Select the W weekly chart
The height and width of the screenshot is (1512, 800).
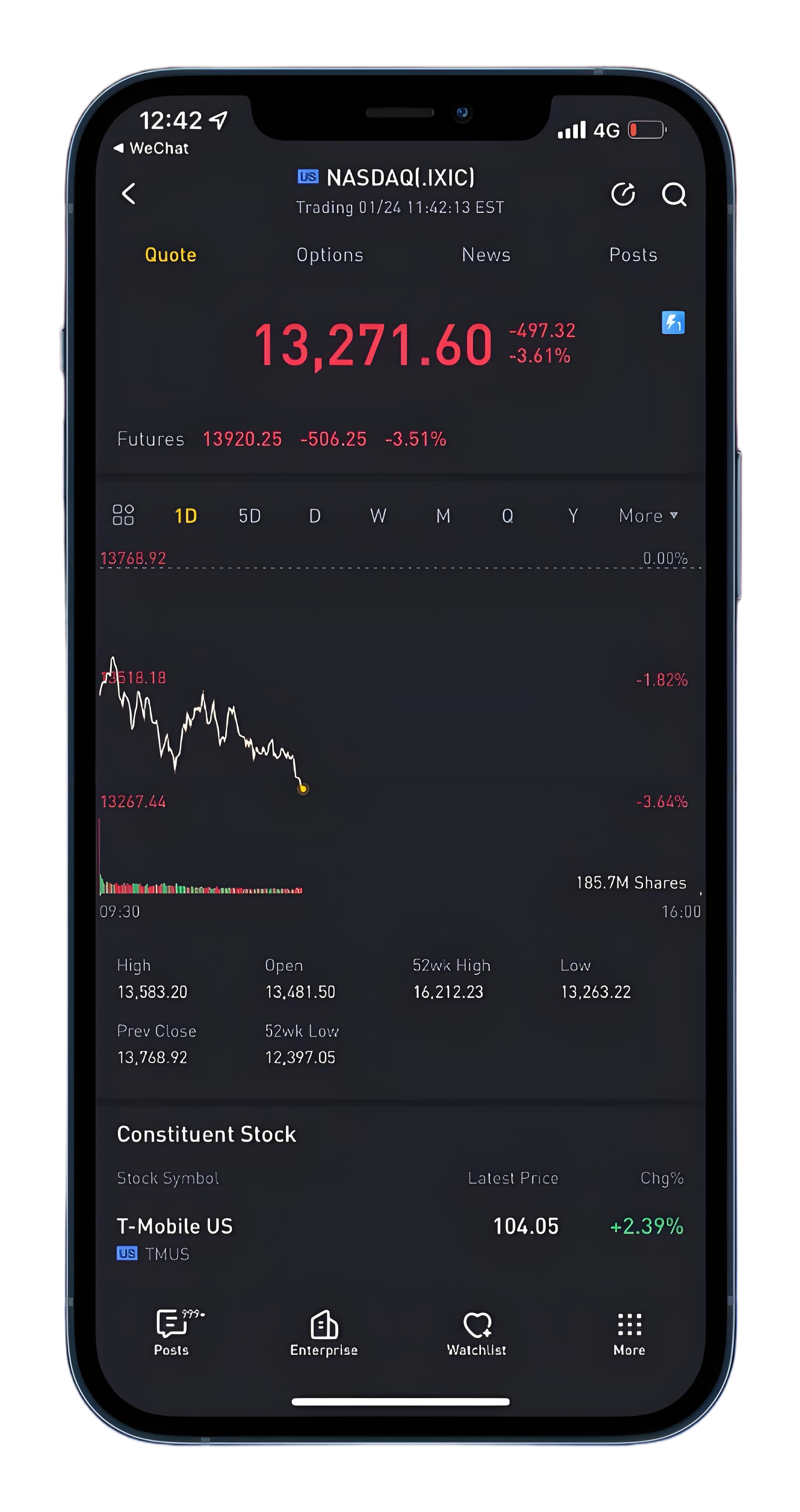pyautogui.click(x=378, y=516)
